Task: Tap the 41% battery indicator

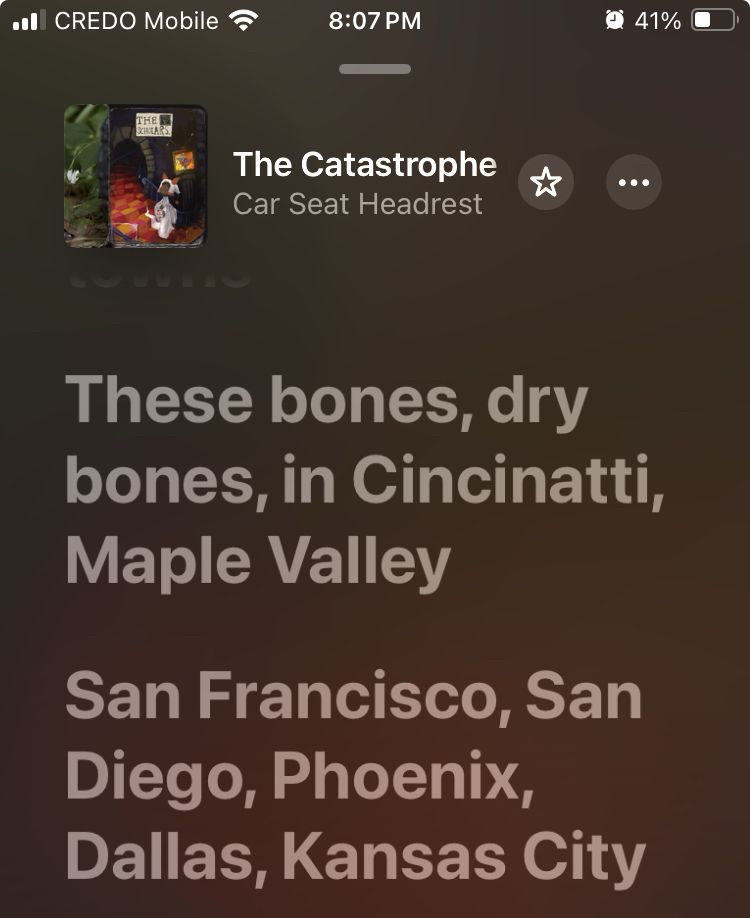Action: tap(661, 19)
